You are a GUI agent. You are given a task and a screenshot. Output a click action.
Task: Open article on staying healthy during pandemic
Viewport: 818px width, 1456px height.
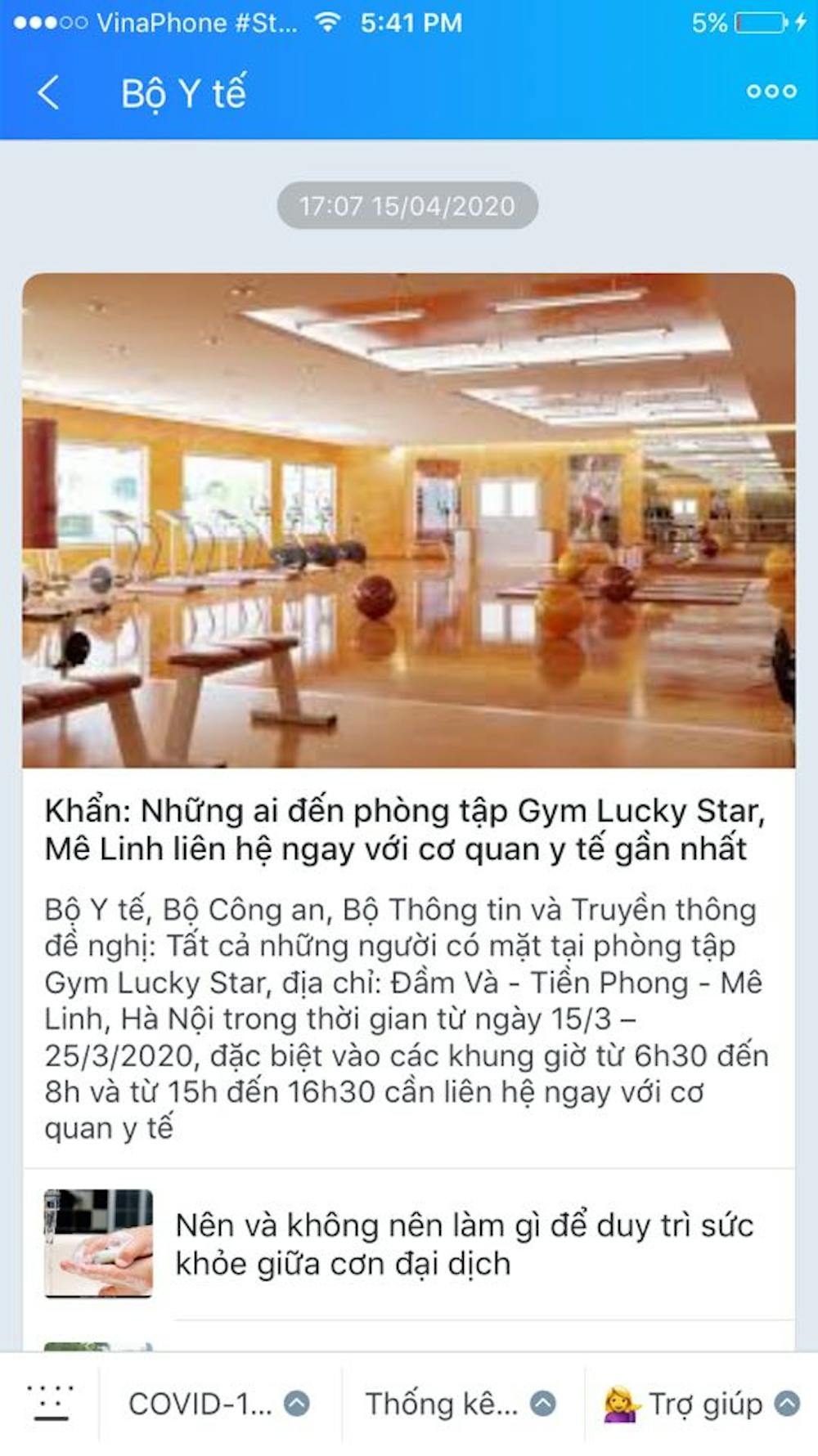pos(463,1243)
